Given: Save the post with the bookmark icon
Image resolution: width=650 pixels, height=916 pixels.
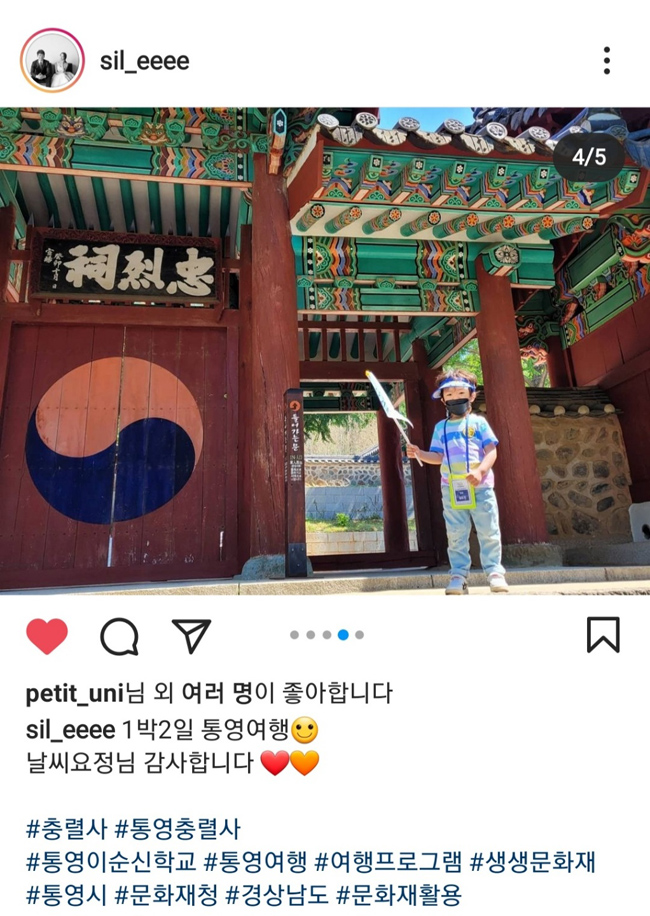Looking at the screenshot, I should [602, 635].
